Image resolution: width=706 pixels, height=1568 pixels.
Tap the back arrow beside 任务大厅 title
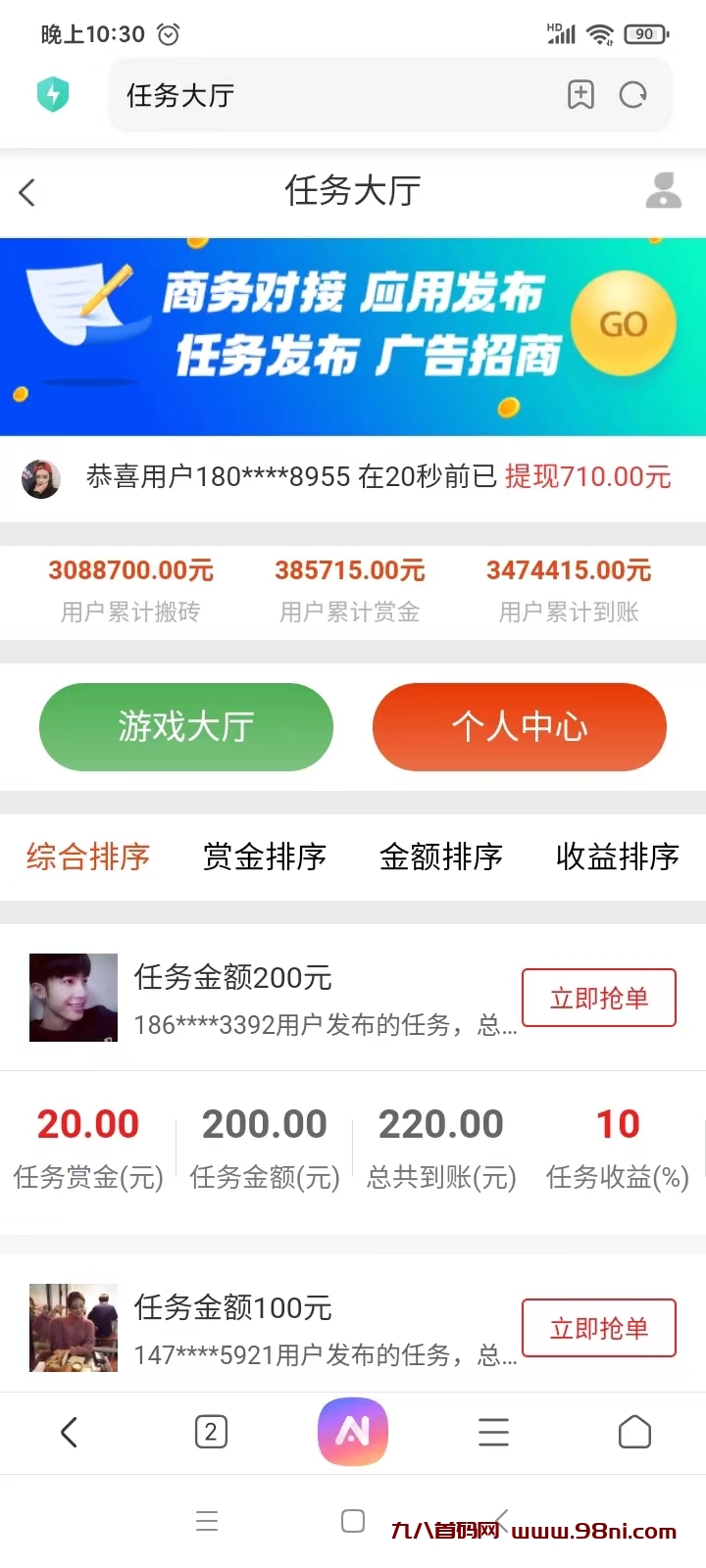(27, 193)
